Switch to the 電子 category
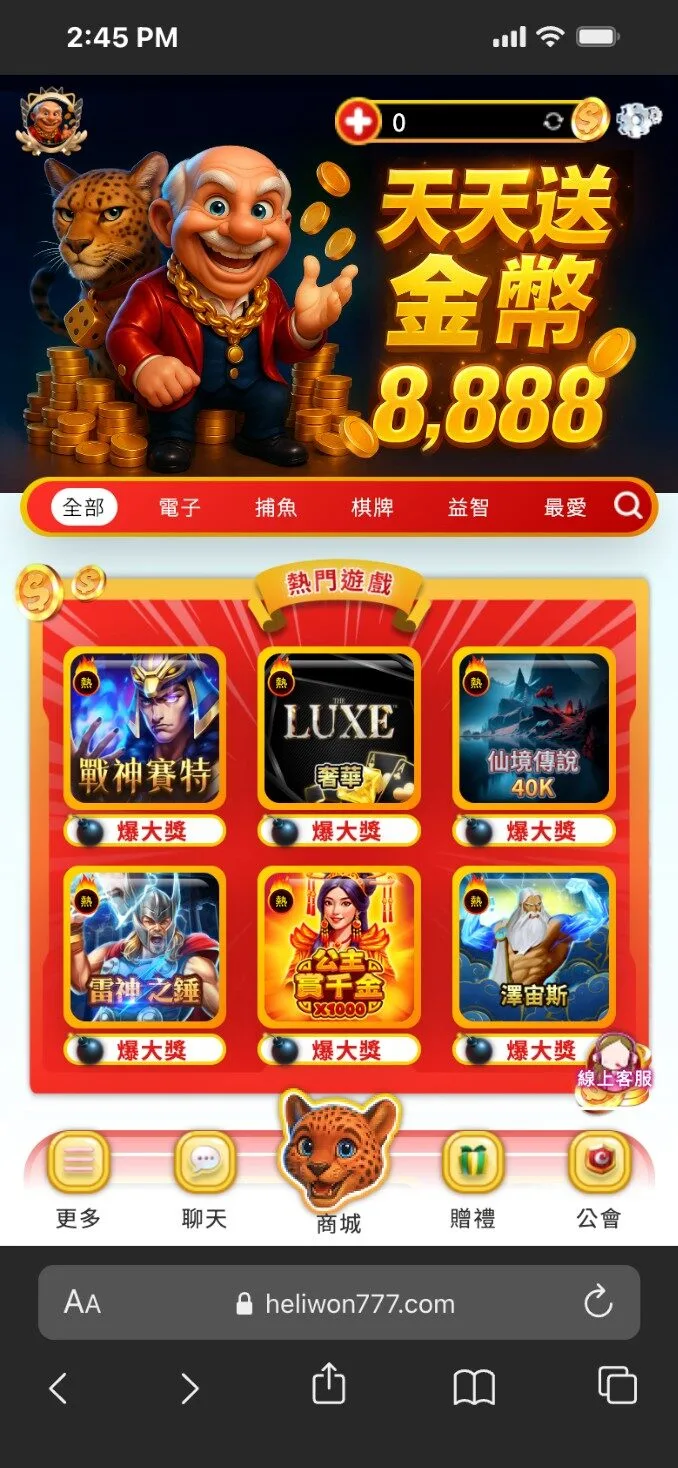Image resolution: width=678 pixels, height=1468 pixels. [x=180, y=507]
